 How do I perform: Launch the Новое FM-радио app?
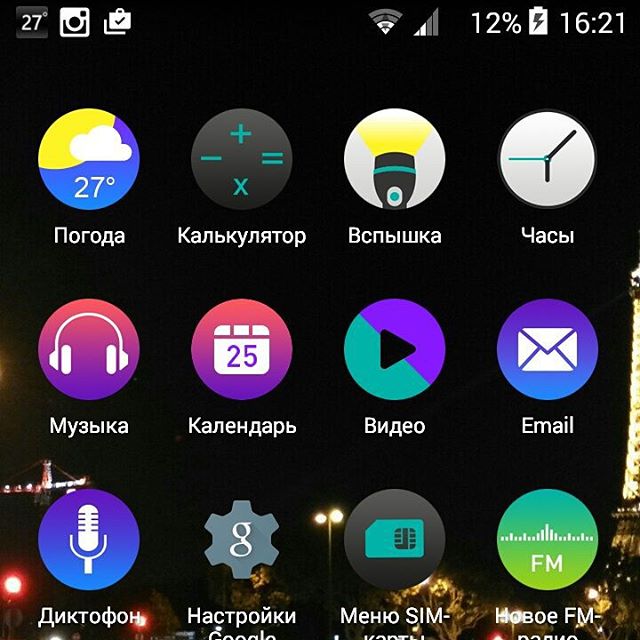pos(547,540)
